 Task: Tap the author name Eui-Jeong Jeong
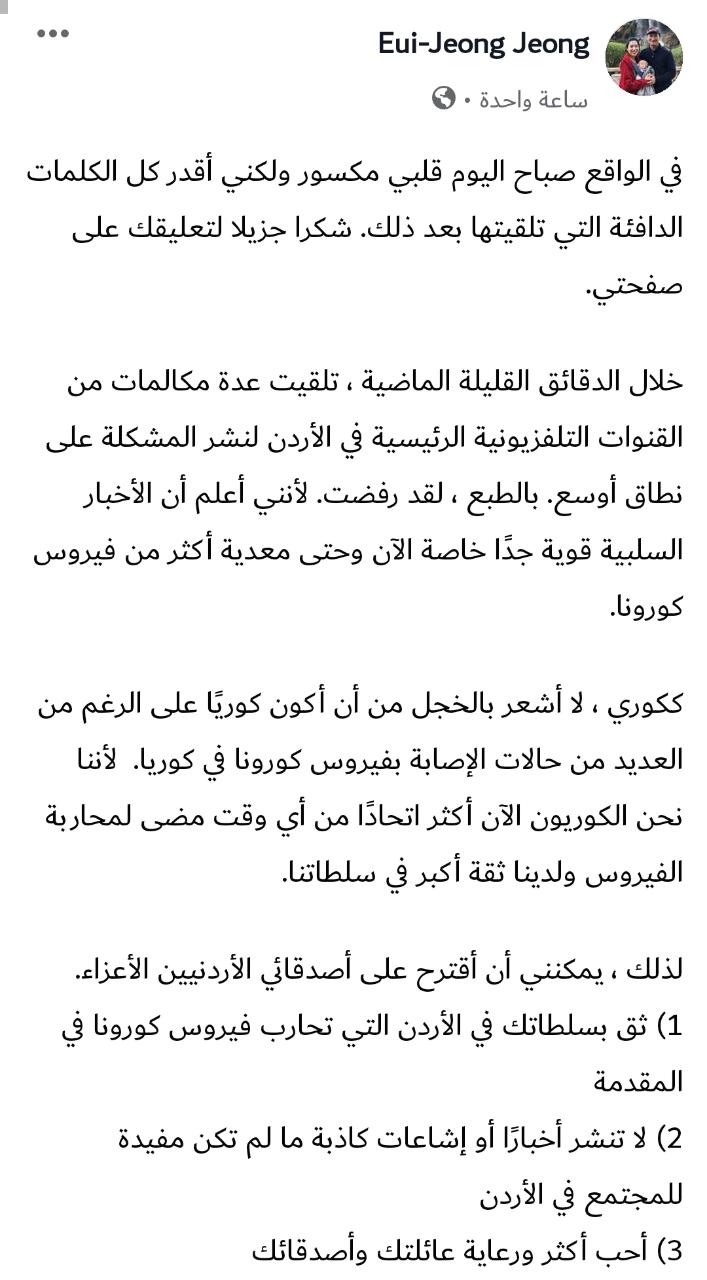tap(484, 44)
